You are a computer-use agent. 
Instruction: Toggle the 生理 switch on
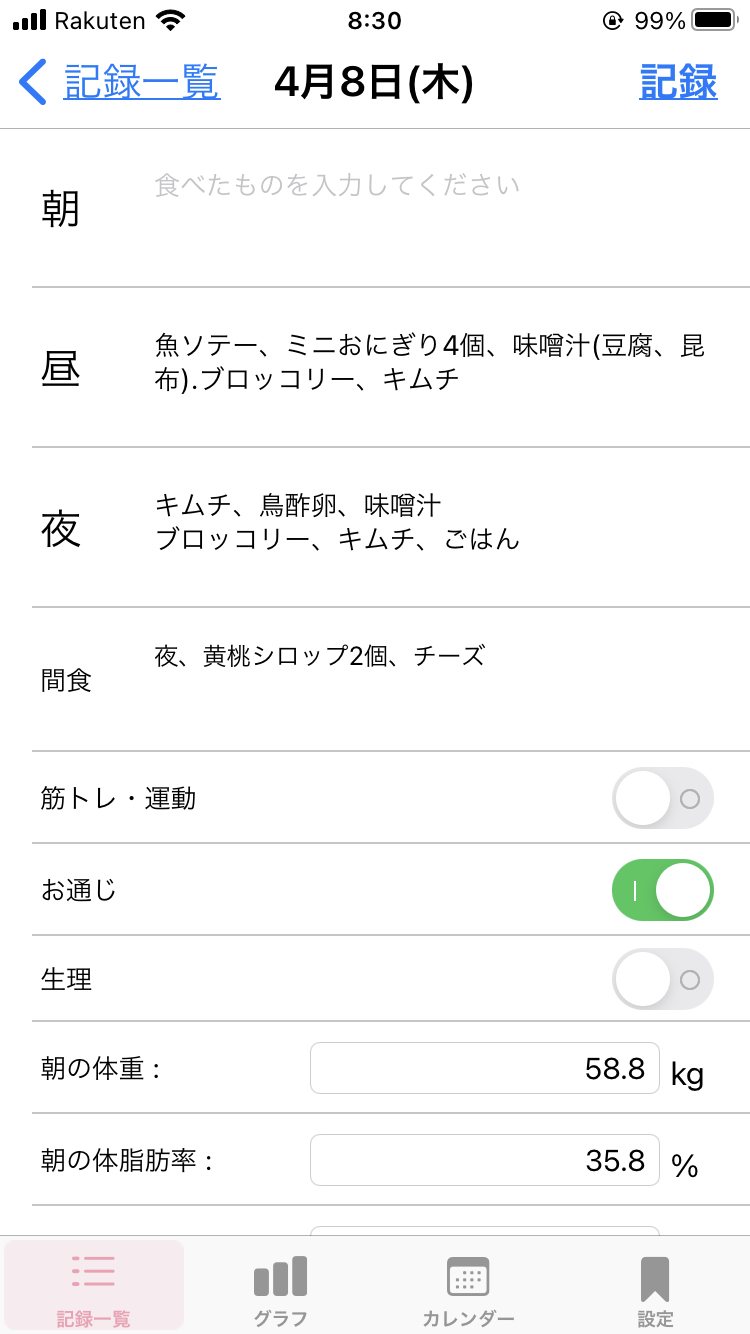click(x=663, y=979)
